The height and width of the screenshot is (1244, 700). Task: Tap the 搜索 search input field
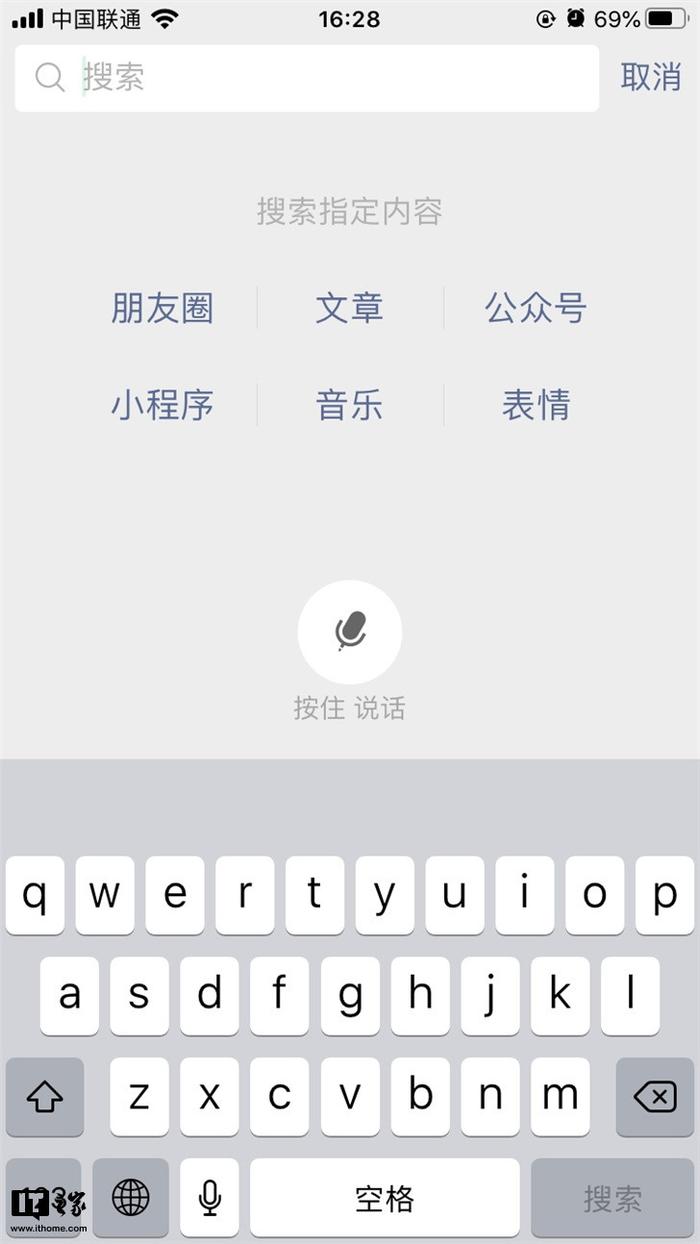tap(307, 78)
